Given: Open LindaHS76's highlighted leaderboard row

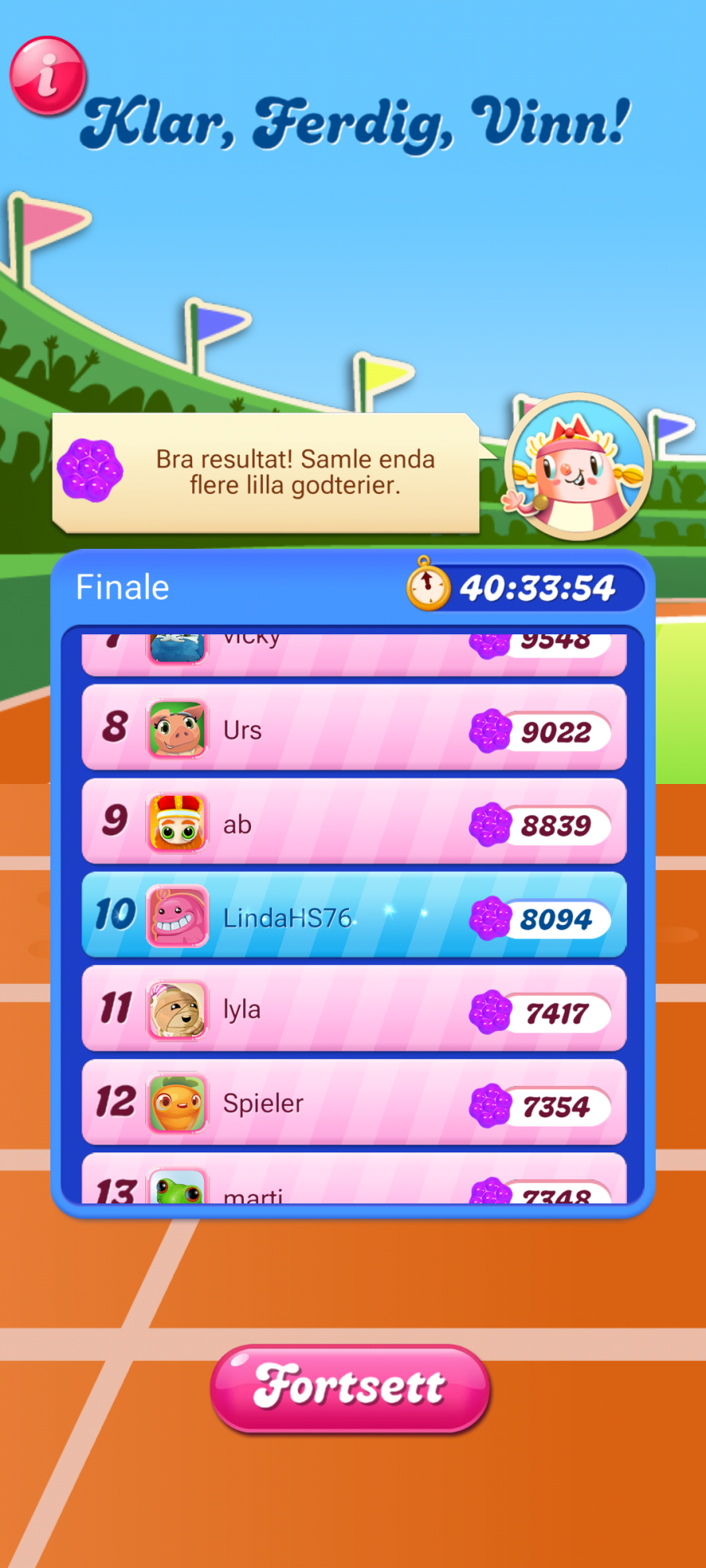Looking at the screenshot, I should coord(354,915).
